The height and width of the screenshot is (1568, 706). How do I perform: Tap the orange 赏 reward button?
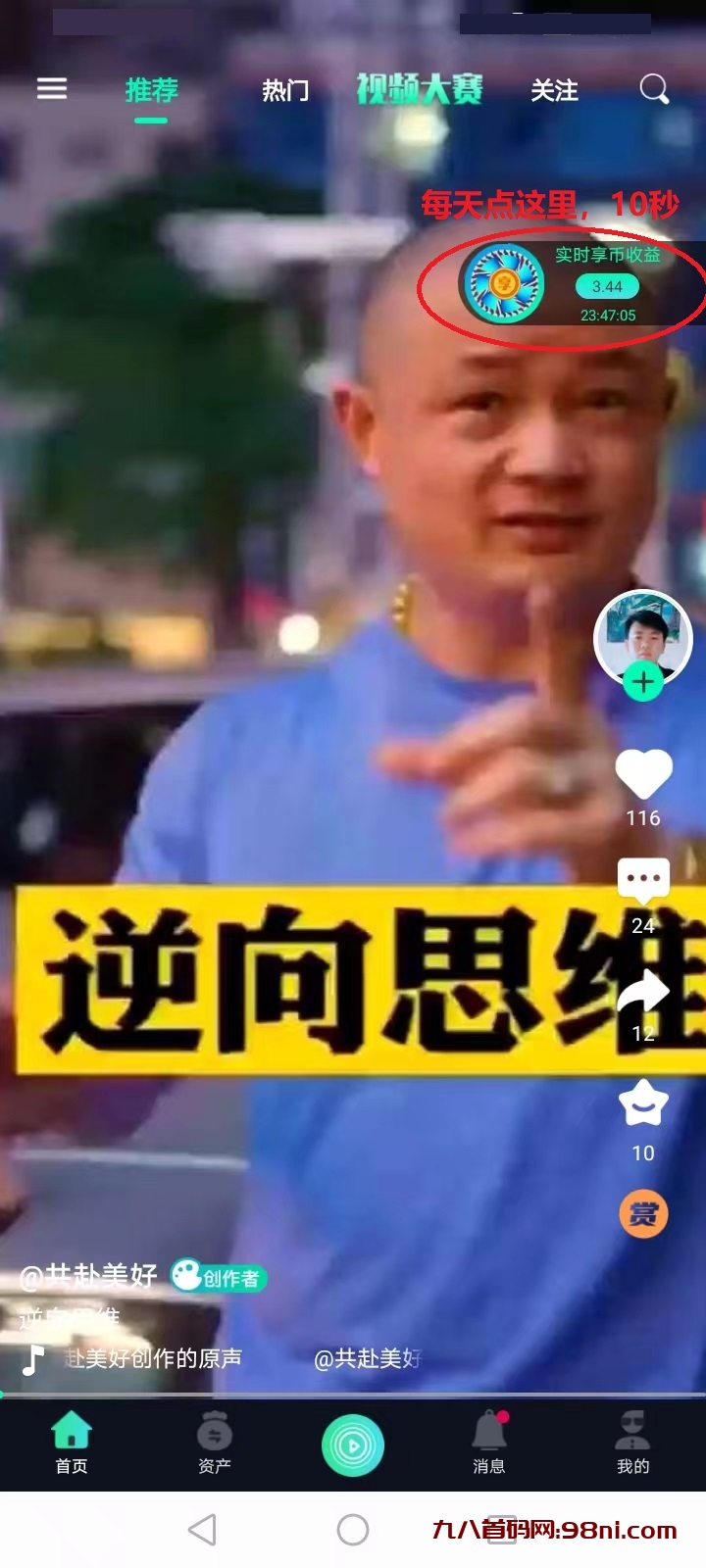point(643,1215)
